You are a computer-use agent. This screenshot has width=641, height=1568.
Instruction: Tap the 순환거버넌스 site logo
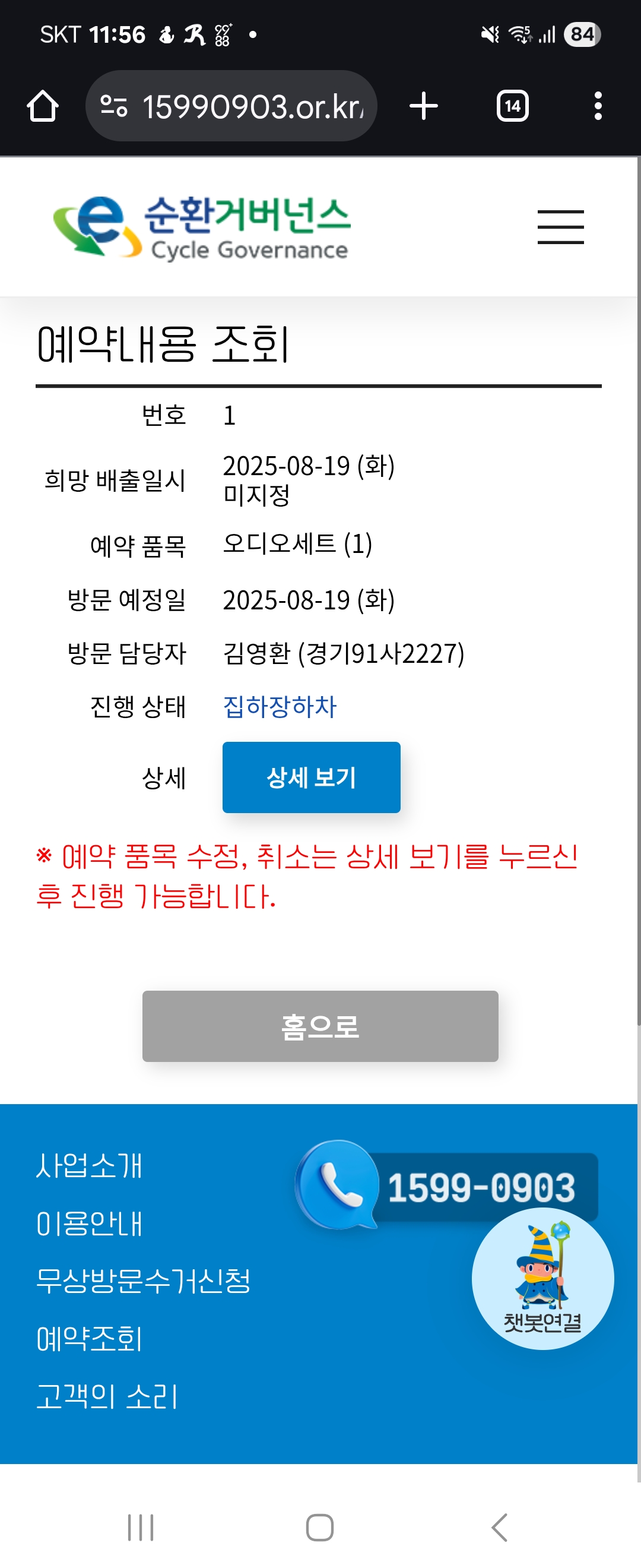coord(202,227)
